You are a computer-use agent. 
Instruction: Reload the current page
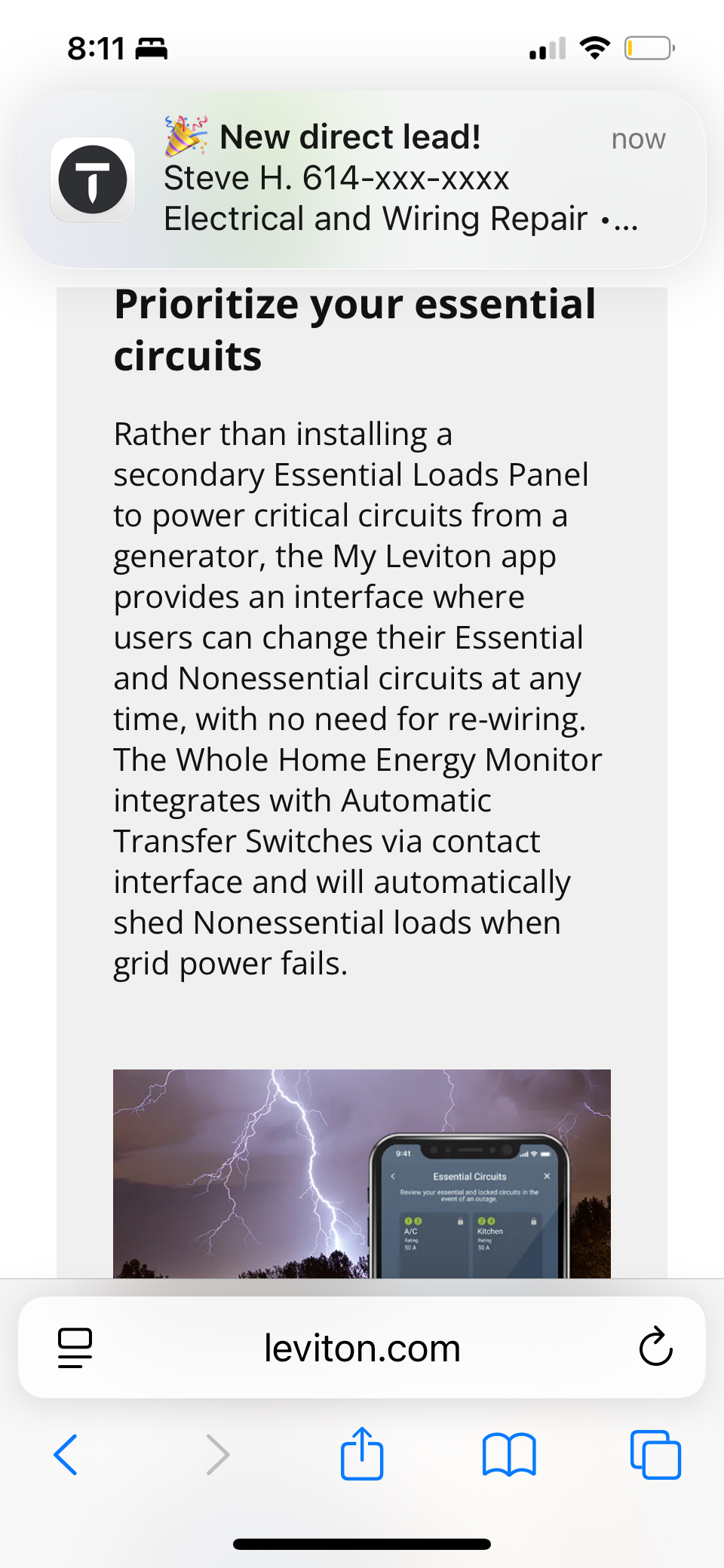(655, 1347)
